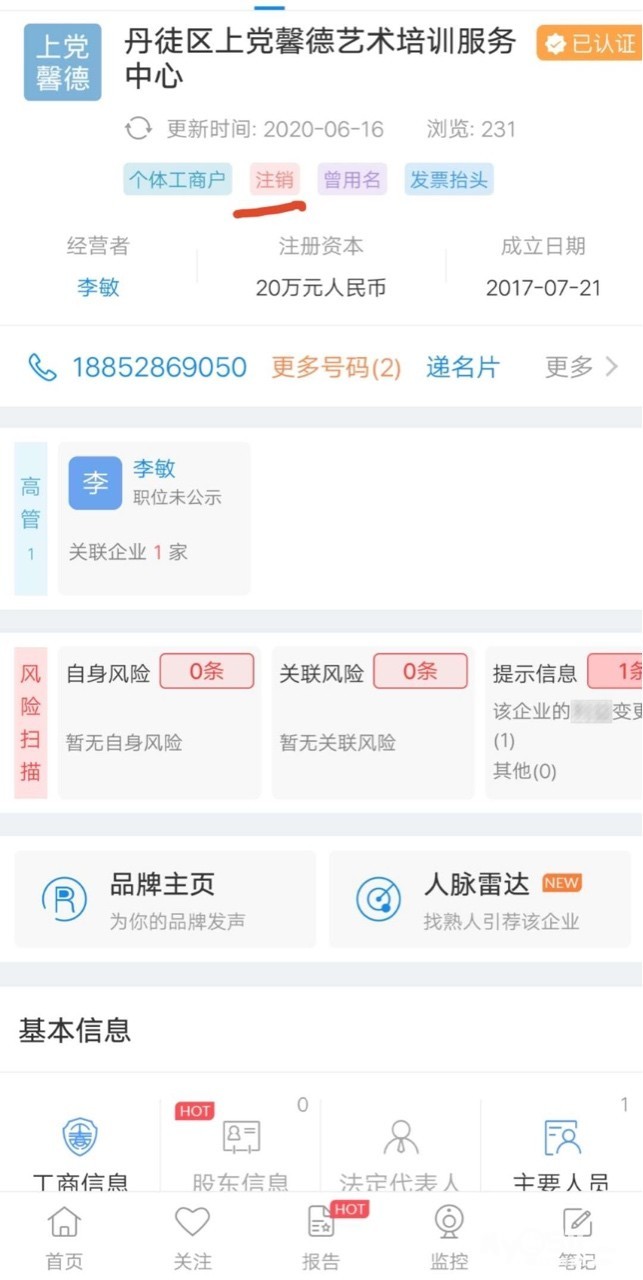The height and width of the screenshot is (1280, 643).
Task: Open the 提示信息 risk card
Action: point(564,722)
